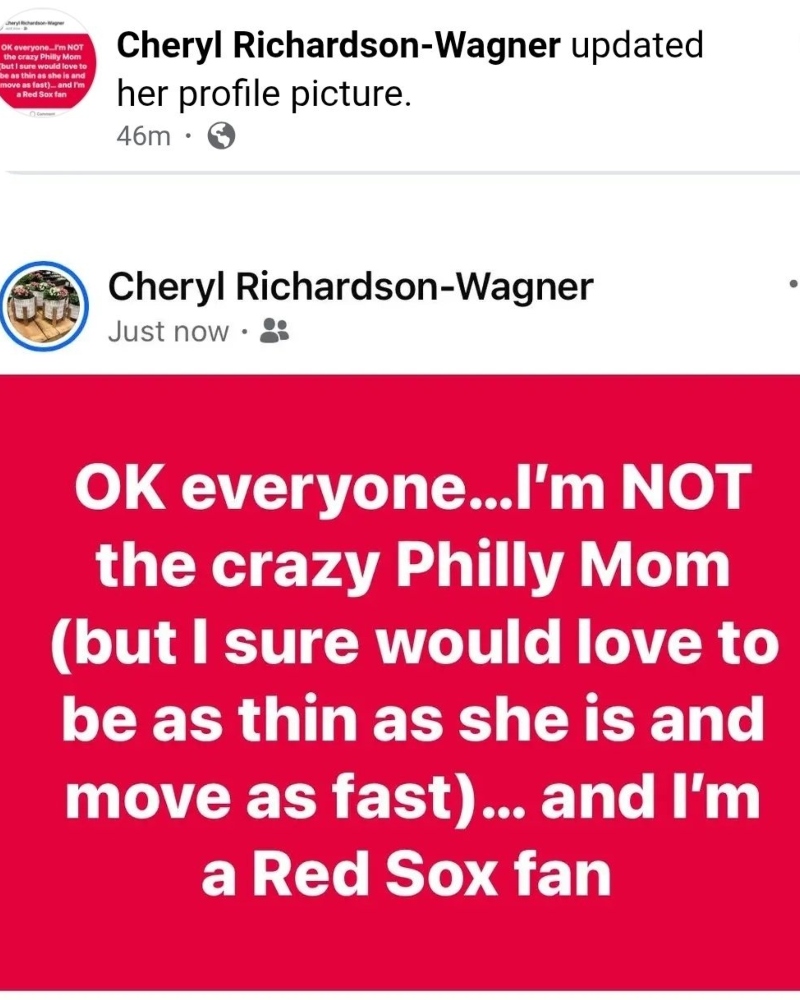This screenshot has width=800, height=1000.
Task: Click the red background of the status card
Action: pos(400,940)
